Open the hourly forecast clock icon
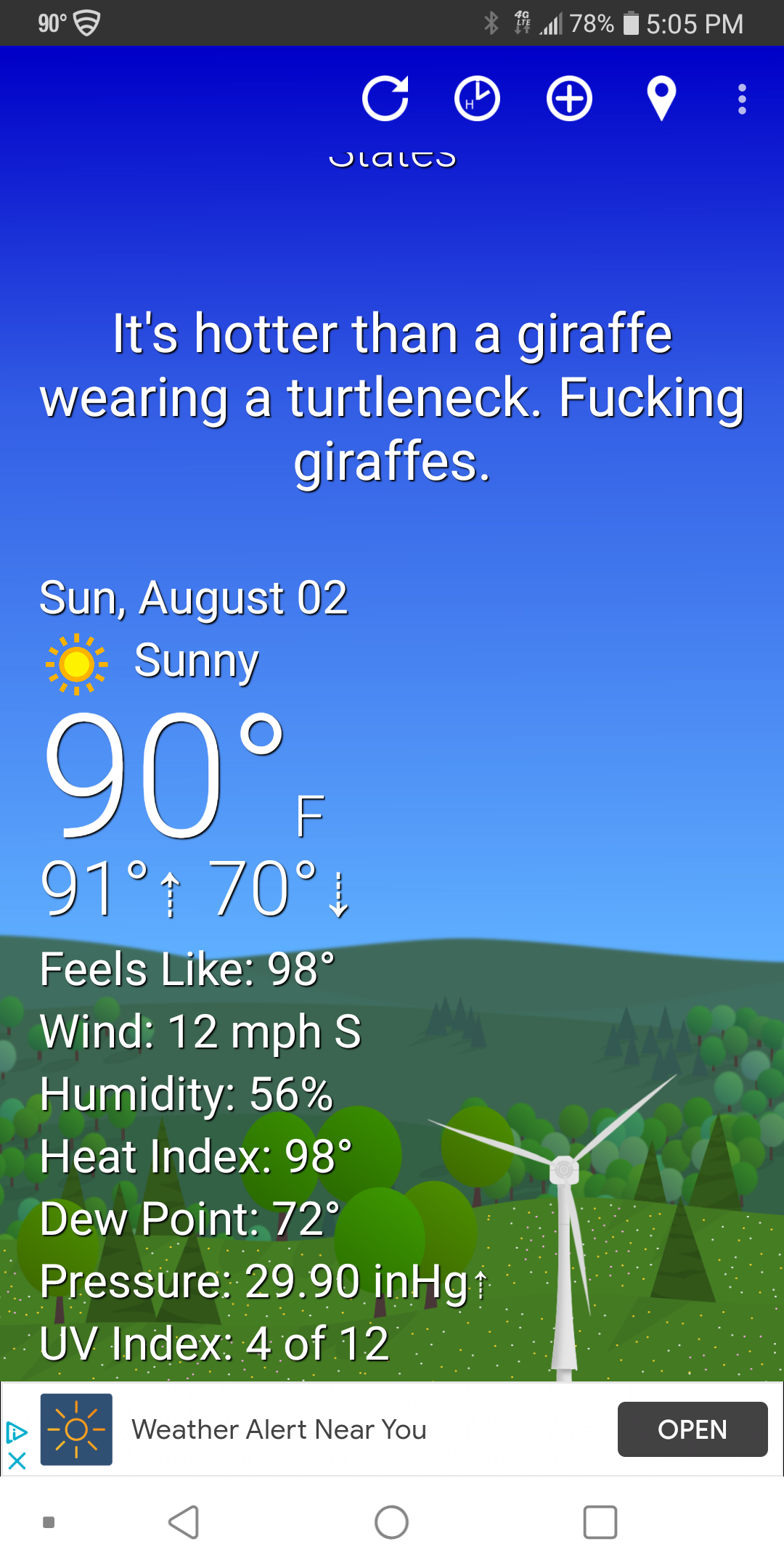This screenshot has height=1568, width=784. tap(477, 98)
